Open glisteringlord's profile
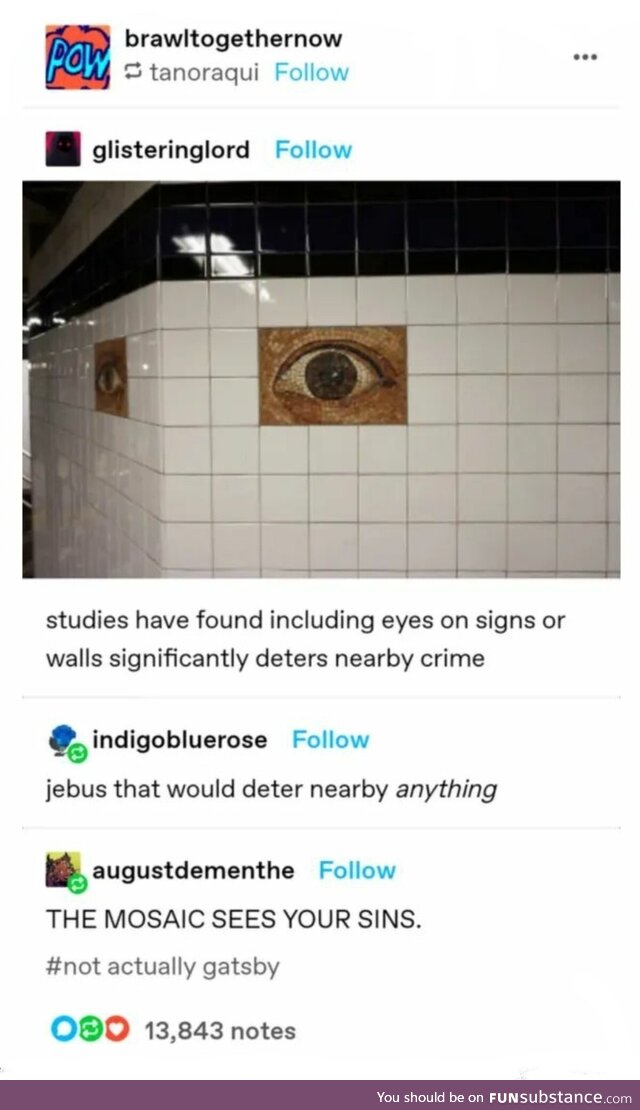 tap(170, 150)
